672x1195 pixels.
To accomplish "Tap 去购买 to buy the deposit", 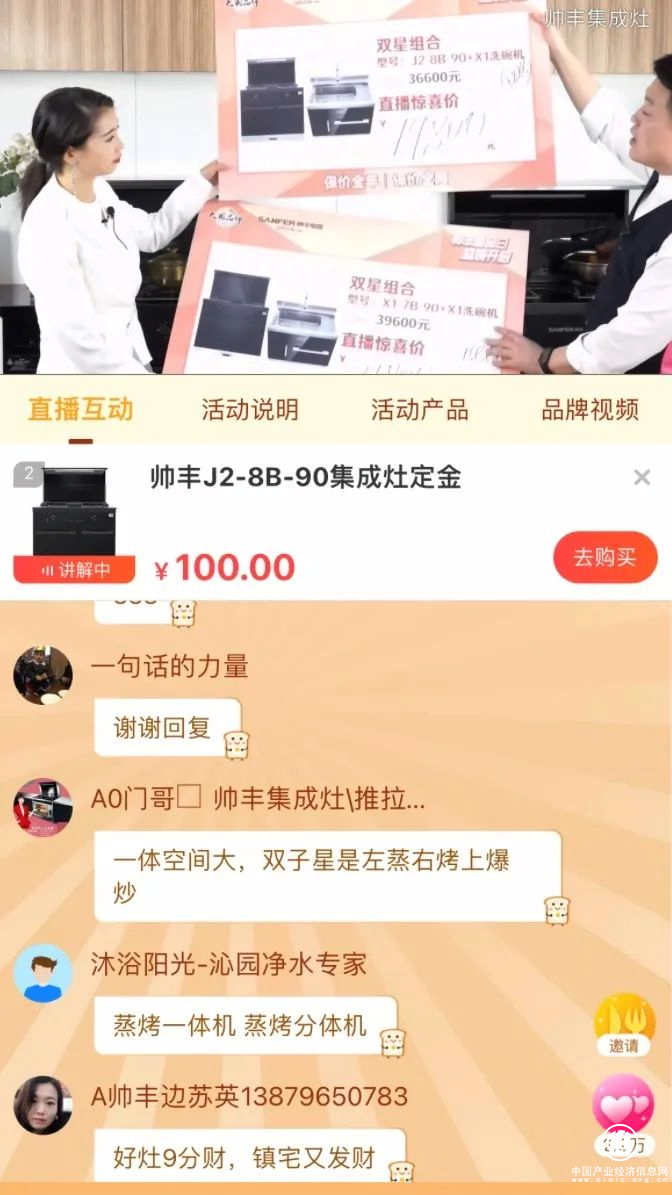I will (604, 557).
